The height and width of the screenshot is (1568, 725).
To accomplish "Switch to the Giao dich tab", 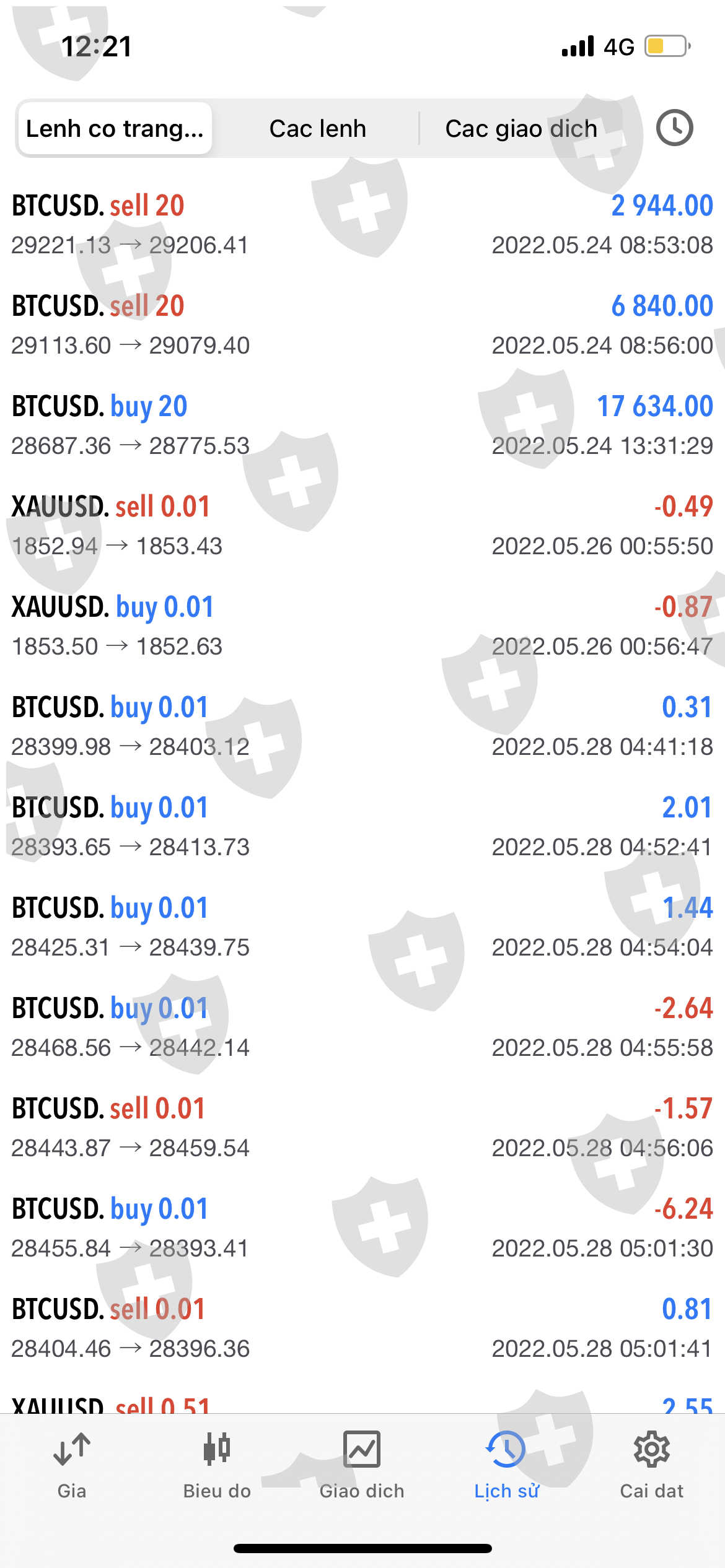I will (x=362, y=1464).
